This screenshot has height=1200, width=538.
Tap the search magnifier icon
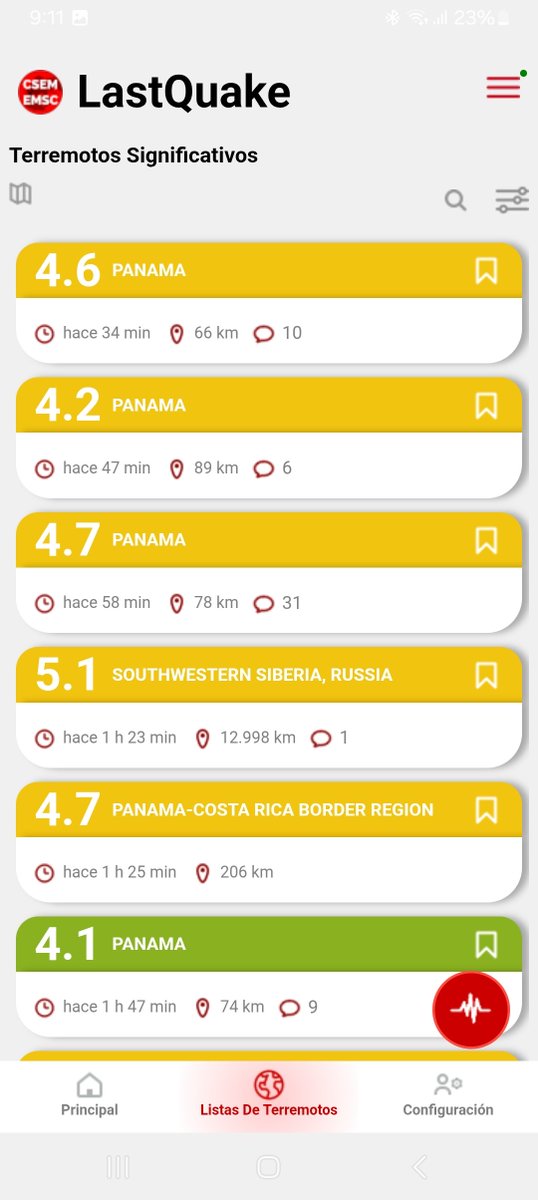(455, 201)
